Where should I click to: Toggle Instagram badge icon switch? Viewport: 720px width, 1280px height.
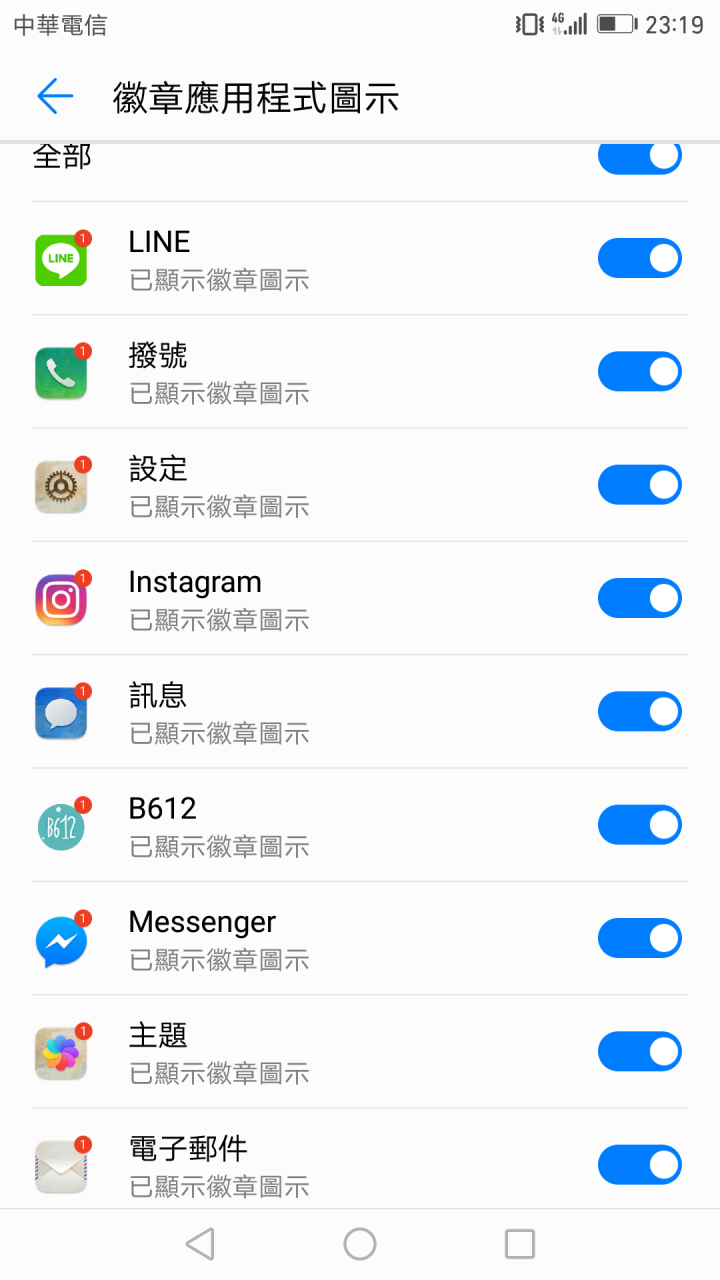pos(640,598)
